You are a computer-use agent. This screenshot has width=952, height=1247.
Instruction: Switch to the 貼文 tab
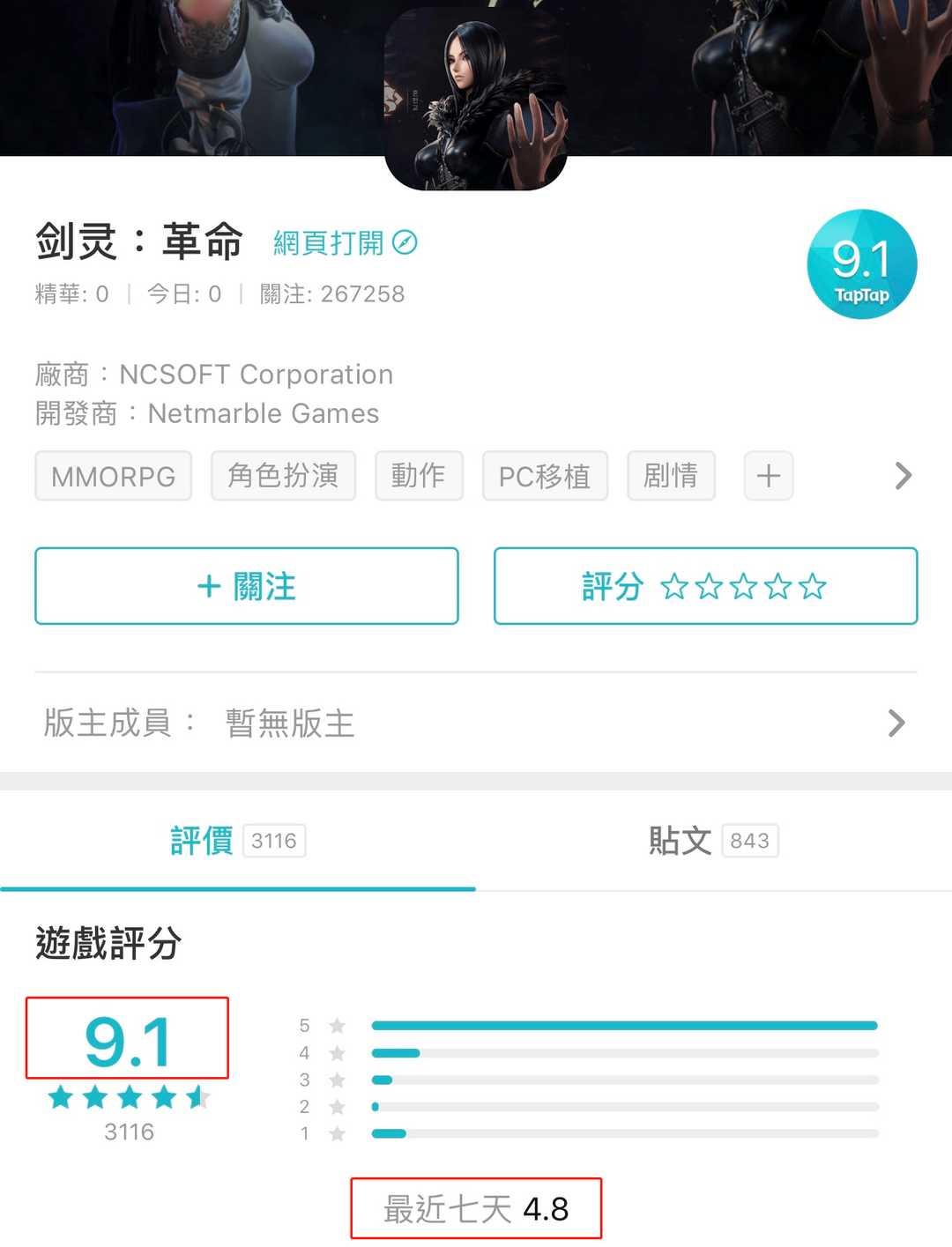(713, 841)
